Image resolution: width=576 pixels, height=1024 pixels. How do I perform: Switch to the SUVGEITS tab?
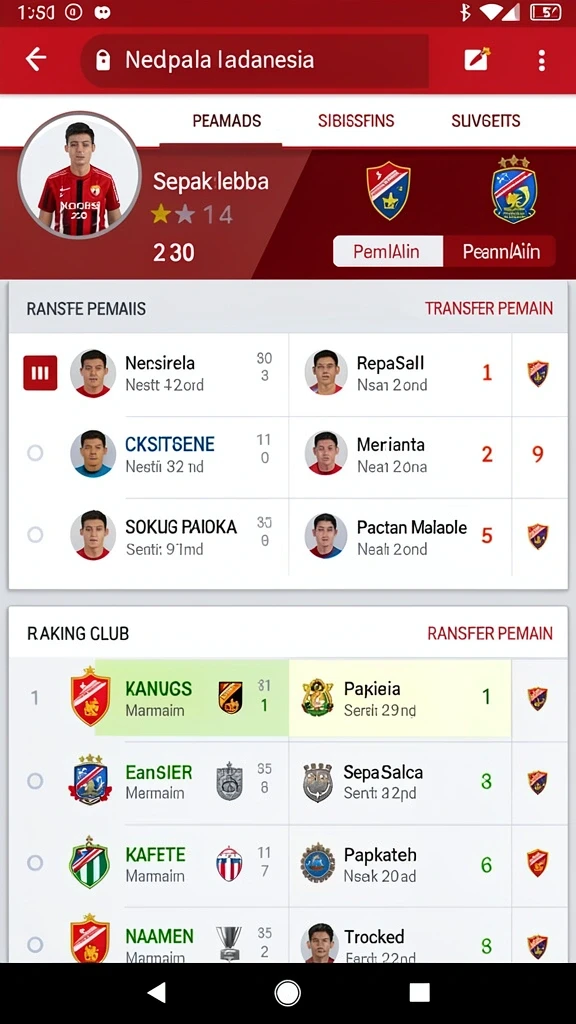tap(486, 121)
